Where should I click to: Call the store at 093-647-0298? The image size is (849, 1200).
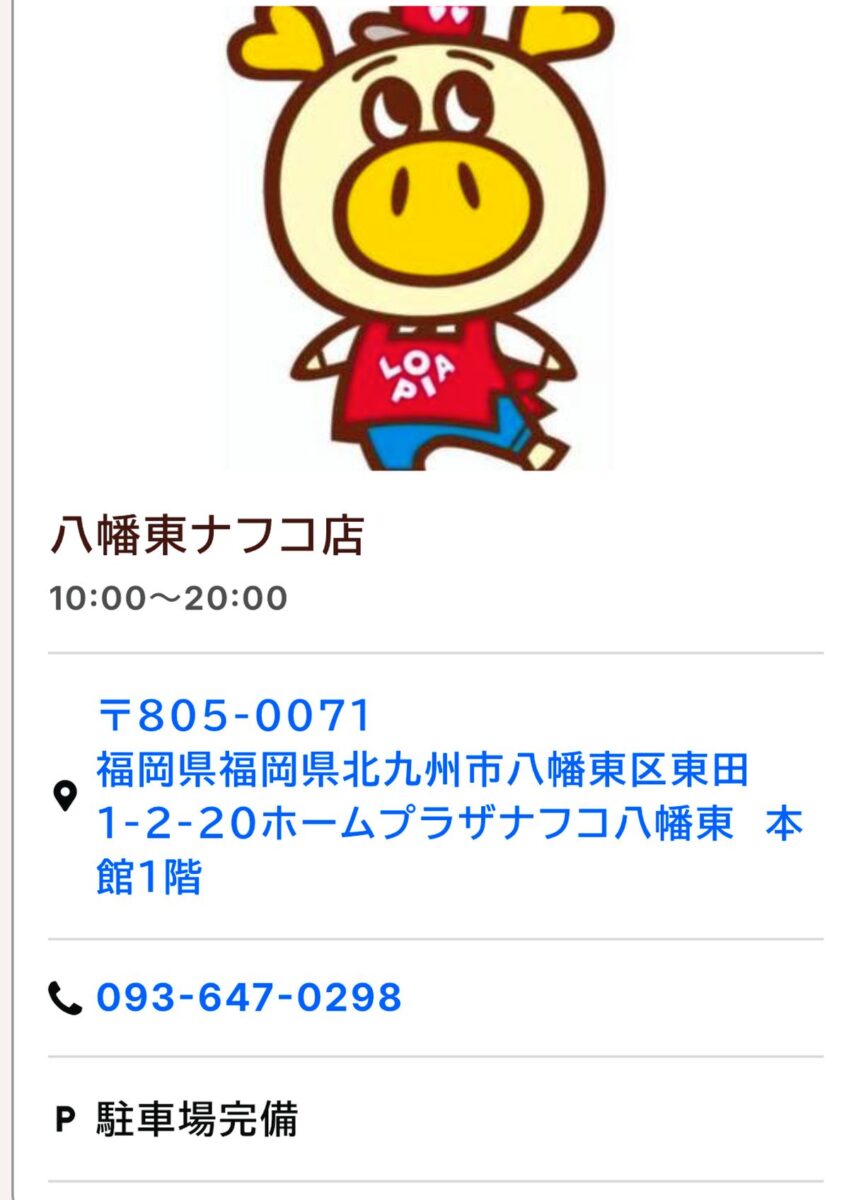[249, 997]
